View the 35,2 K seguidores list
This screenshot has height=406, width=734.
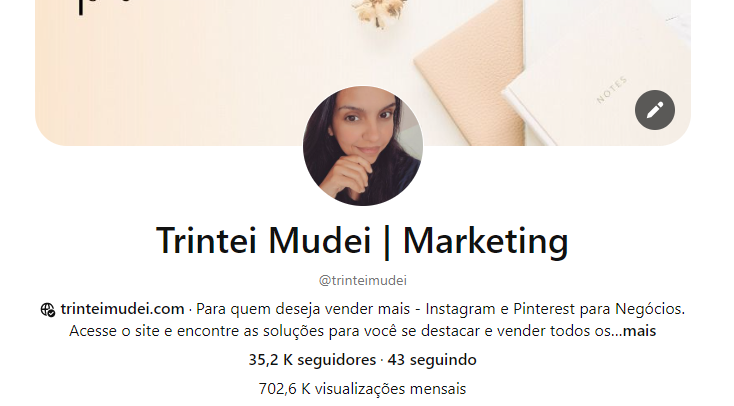[311, 360]
